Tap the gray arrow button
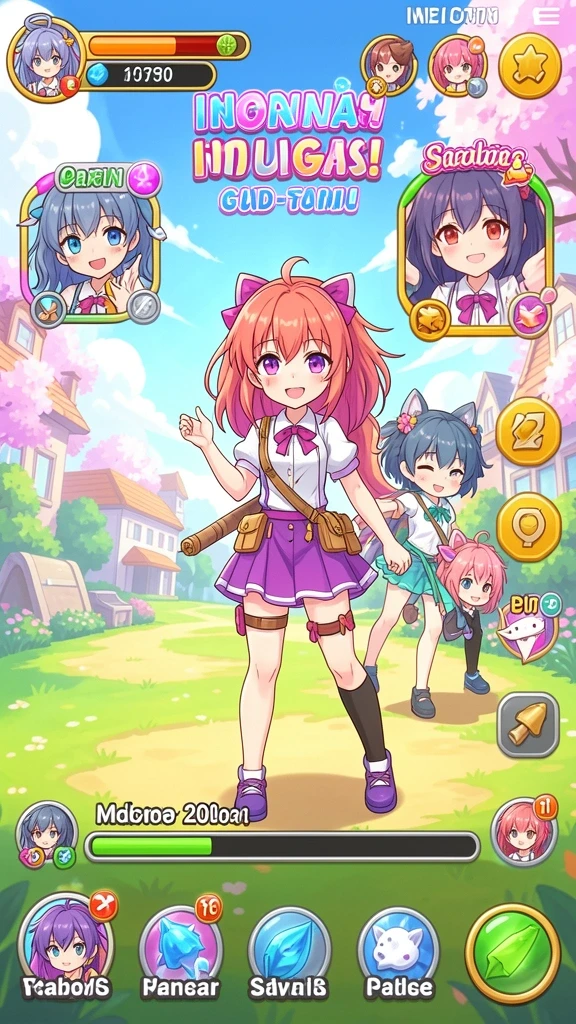This screenshot has width=576, height=1024. pos(528,724)
